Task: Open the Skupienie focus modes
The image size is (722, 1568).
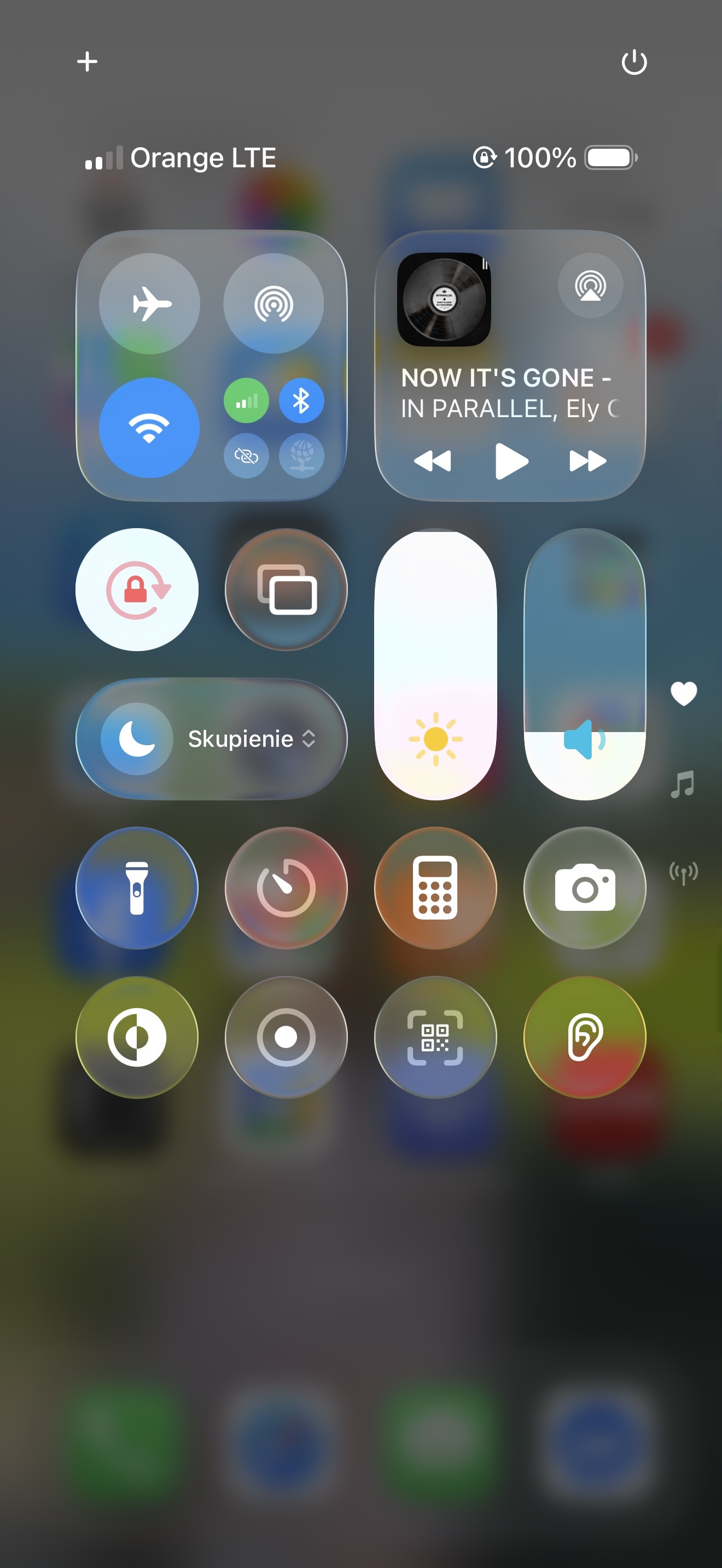Action: pyautogui.click(x=211, y=738)
